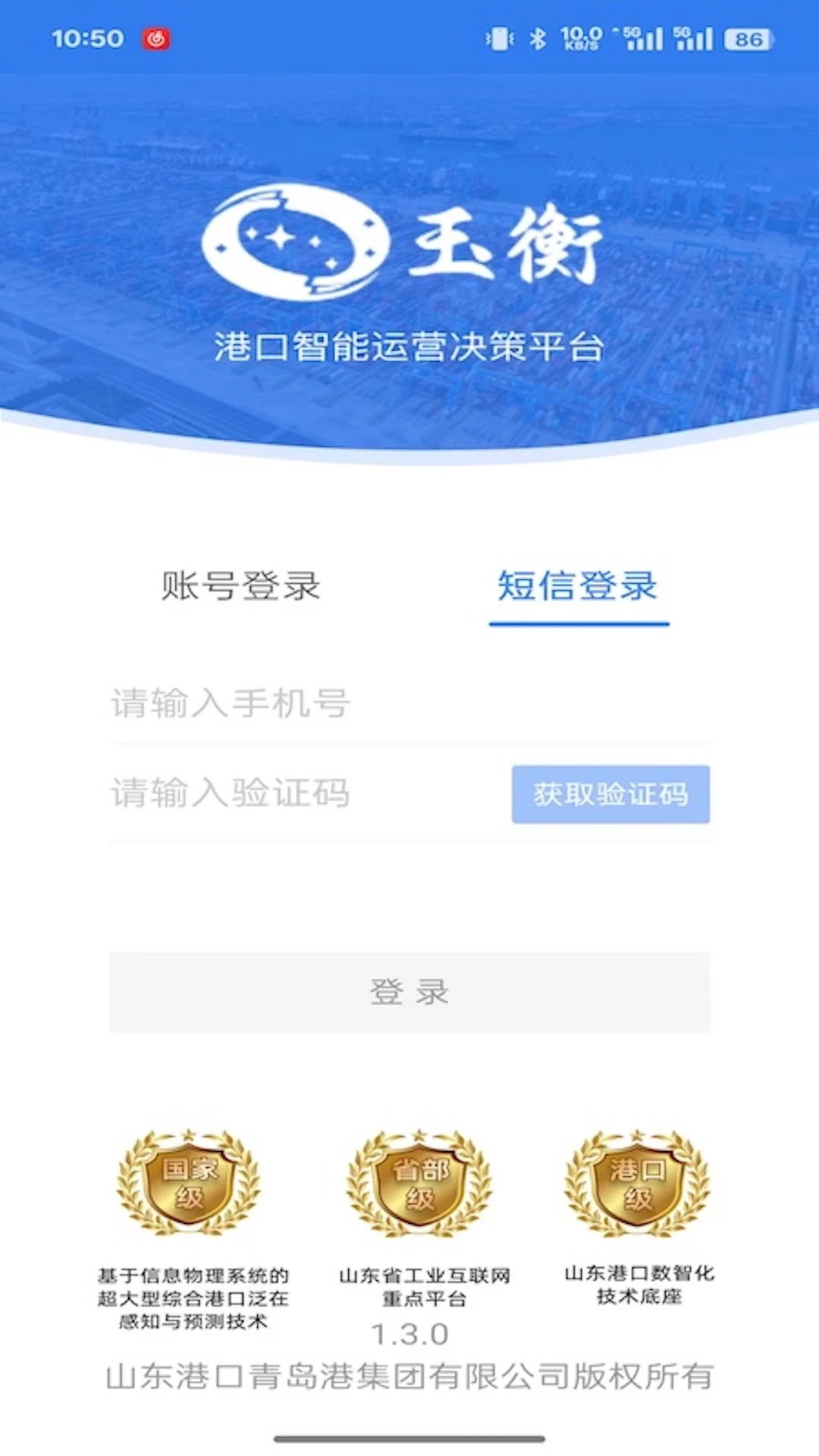
Task: Click the 省部级 gold badge icon
Action: [x=419, y=1183]
